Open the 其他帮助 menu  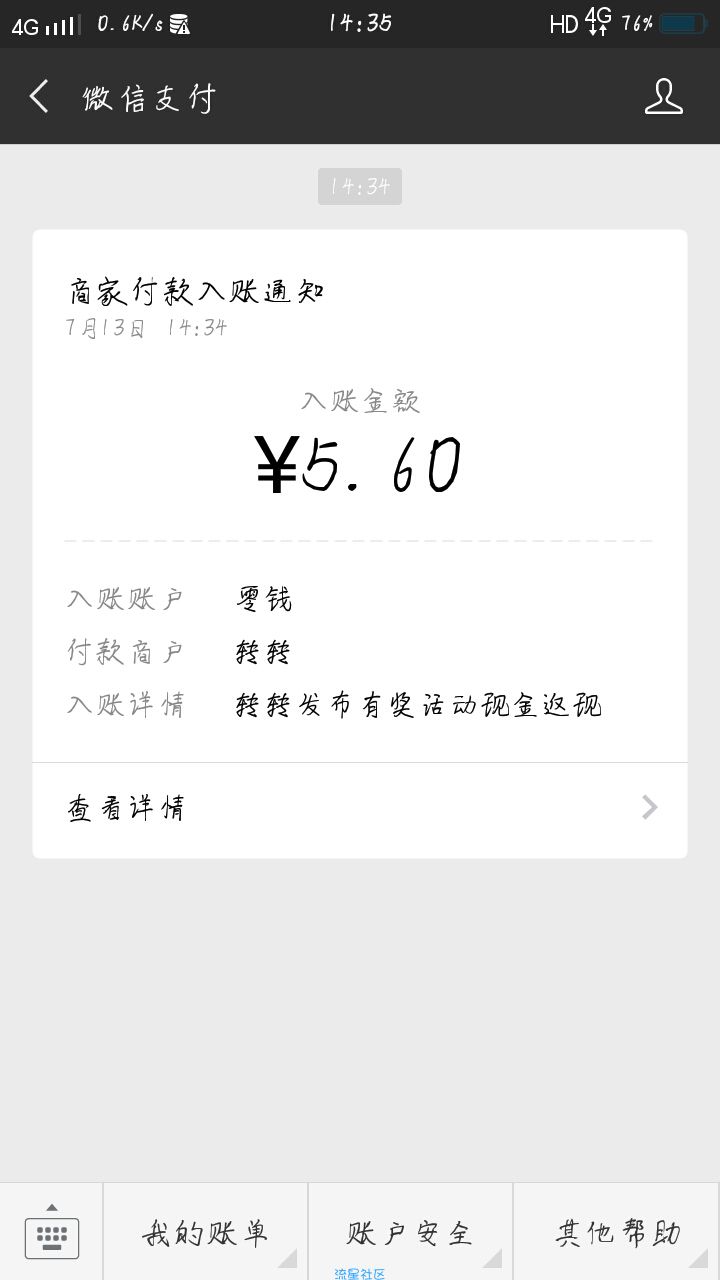point(617,1232)
